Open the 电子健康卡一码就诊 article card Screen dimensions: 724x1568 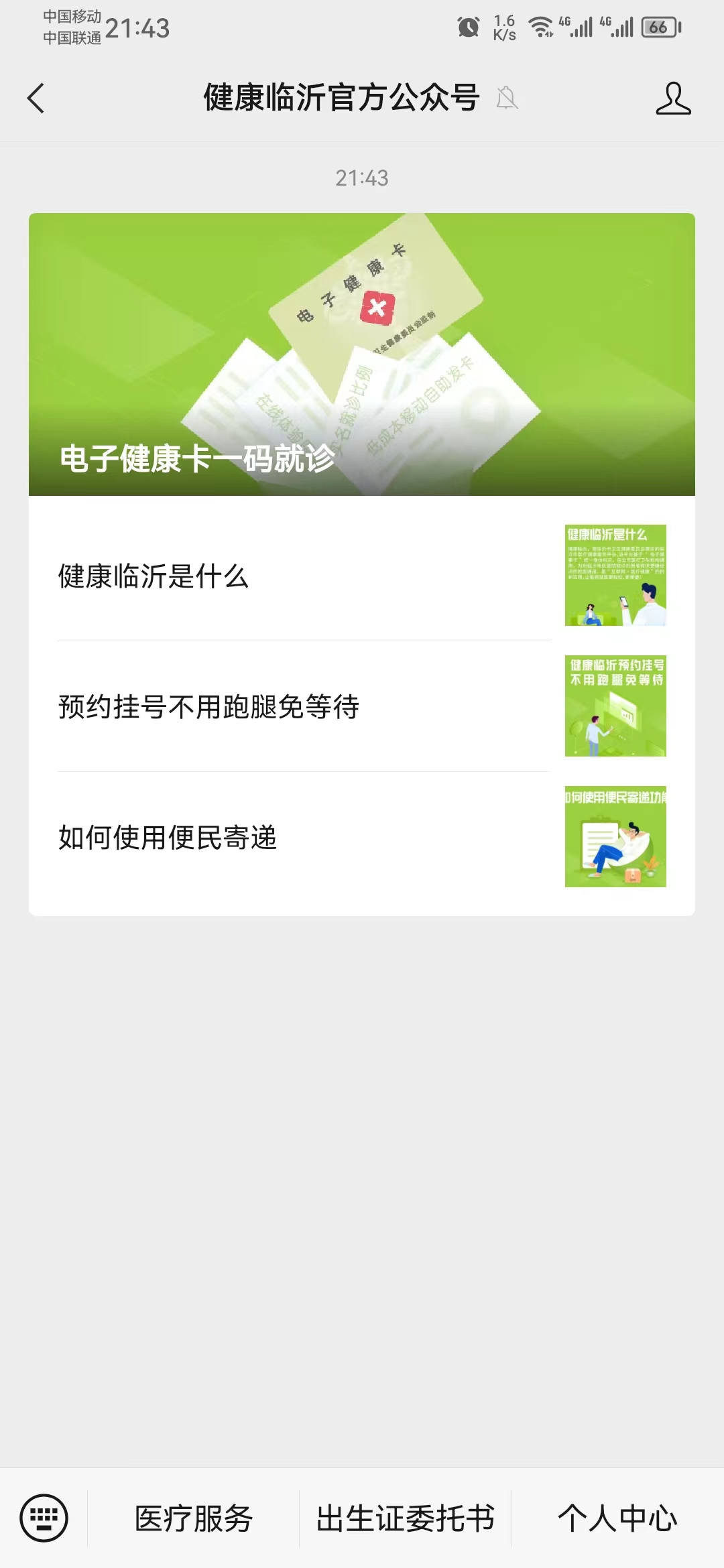coord(361,355)
